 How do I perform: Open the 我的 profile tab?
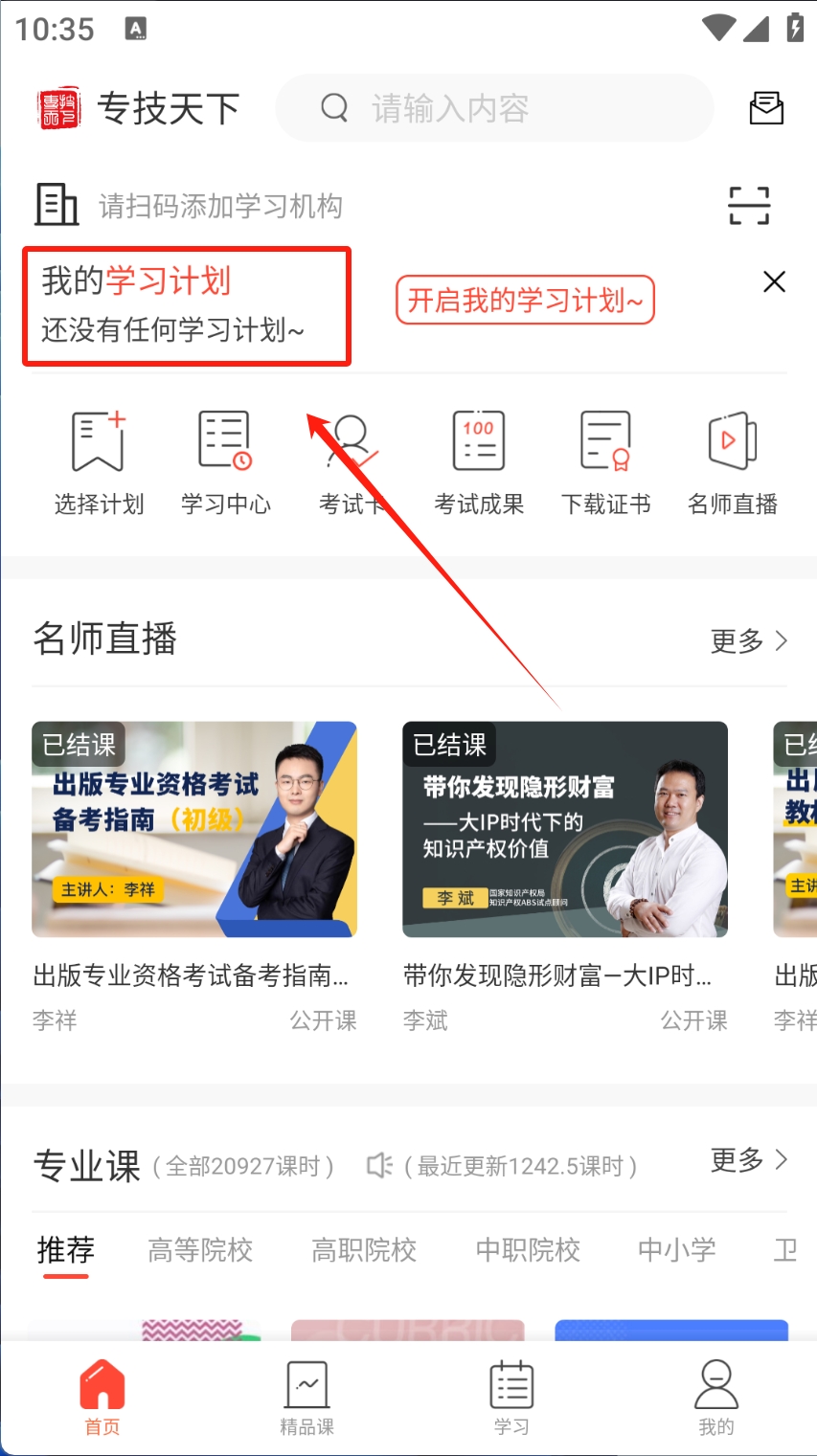pyautogui.click(x=715, y=1399)
